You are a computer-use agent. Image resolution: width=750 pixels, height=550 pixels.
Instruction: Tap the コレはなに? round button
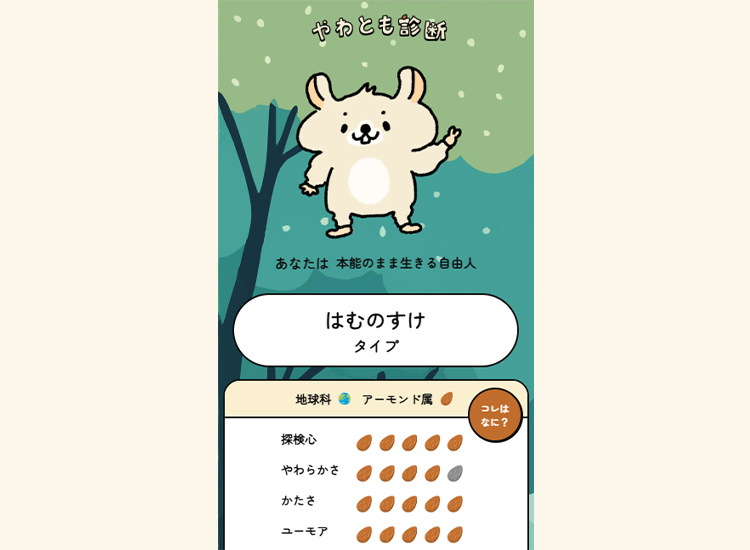495,414
